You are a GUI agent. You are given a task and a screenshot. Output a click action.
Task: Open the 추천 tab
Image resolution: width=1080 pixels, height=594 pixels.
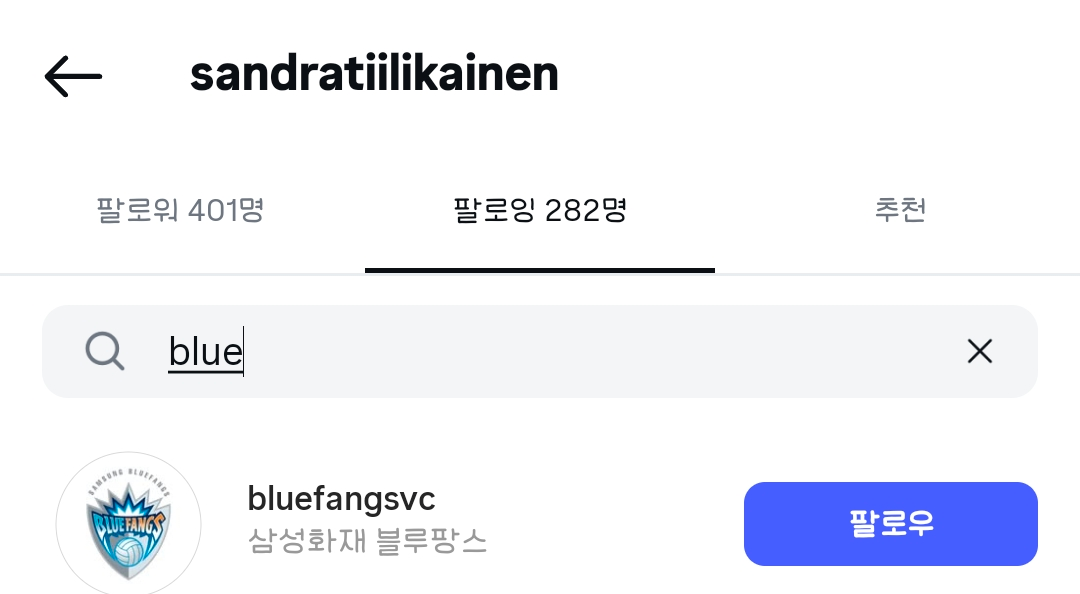[900, 211]
